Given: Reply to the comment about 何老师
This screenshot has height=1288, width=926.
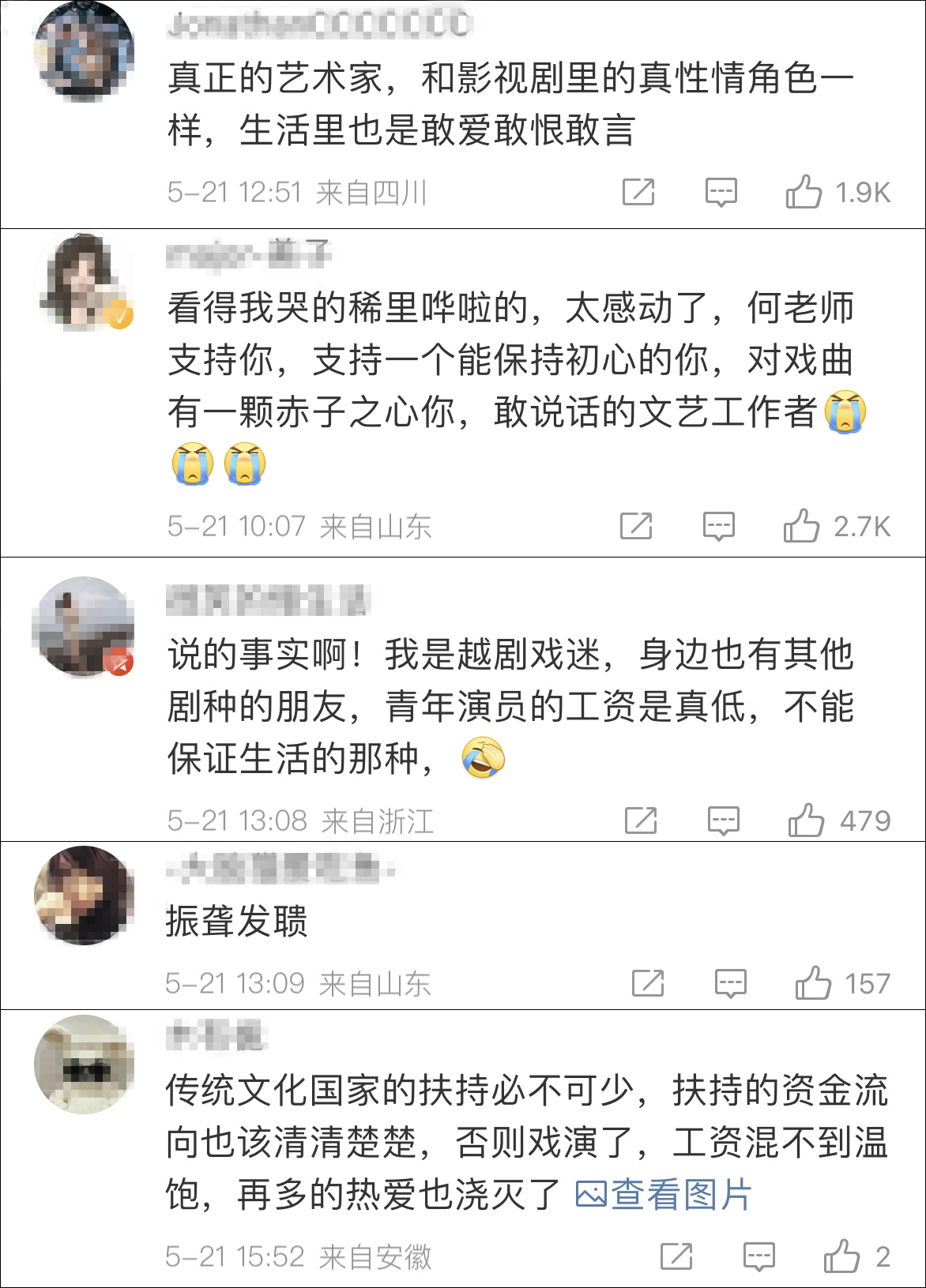Looking at the screenshot, I should (x=718, y=526).
